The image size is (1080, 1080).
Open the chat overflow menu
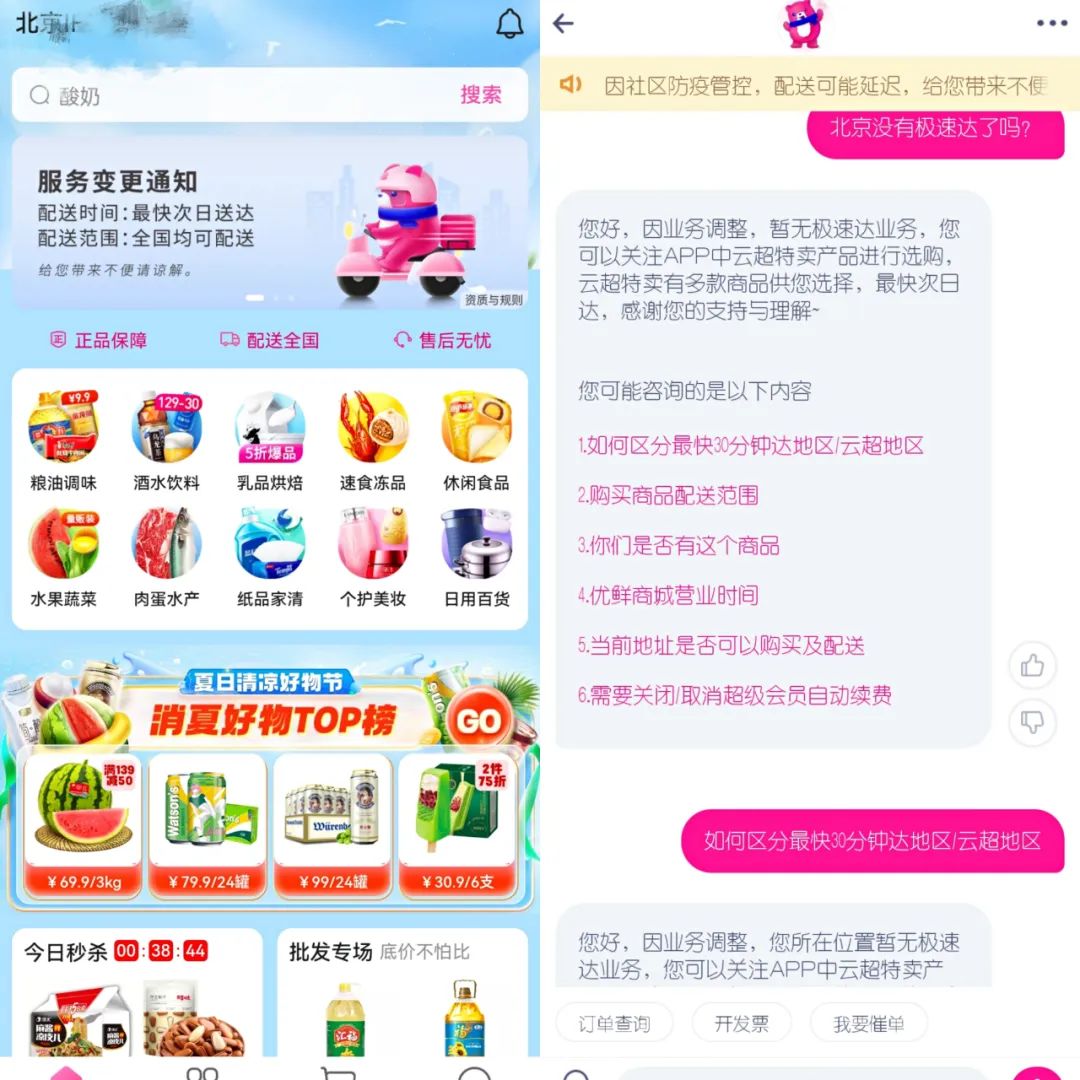1051,24
